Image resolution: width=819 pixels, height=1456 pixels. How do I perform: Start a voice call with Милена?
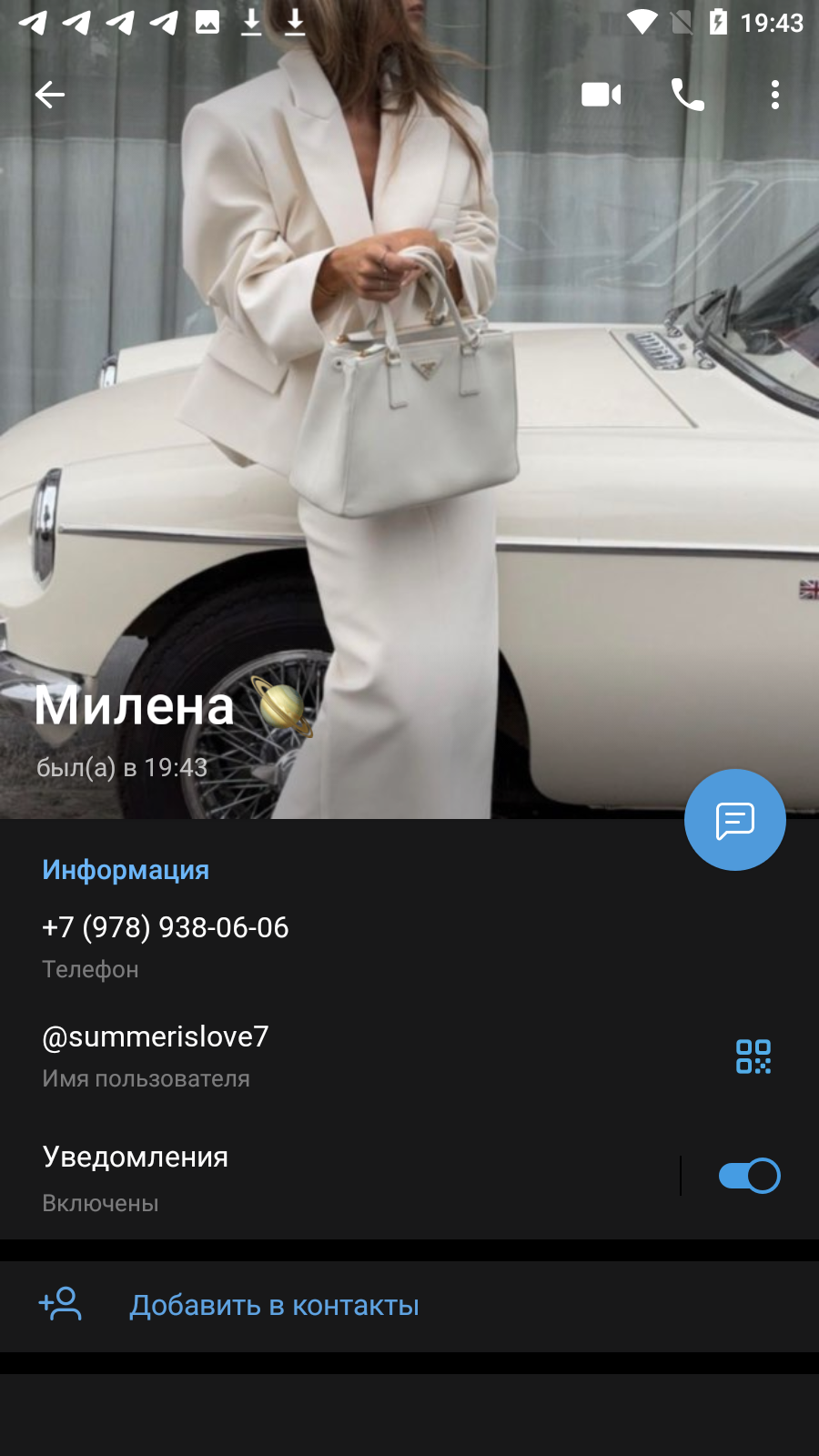[687, 95]
